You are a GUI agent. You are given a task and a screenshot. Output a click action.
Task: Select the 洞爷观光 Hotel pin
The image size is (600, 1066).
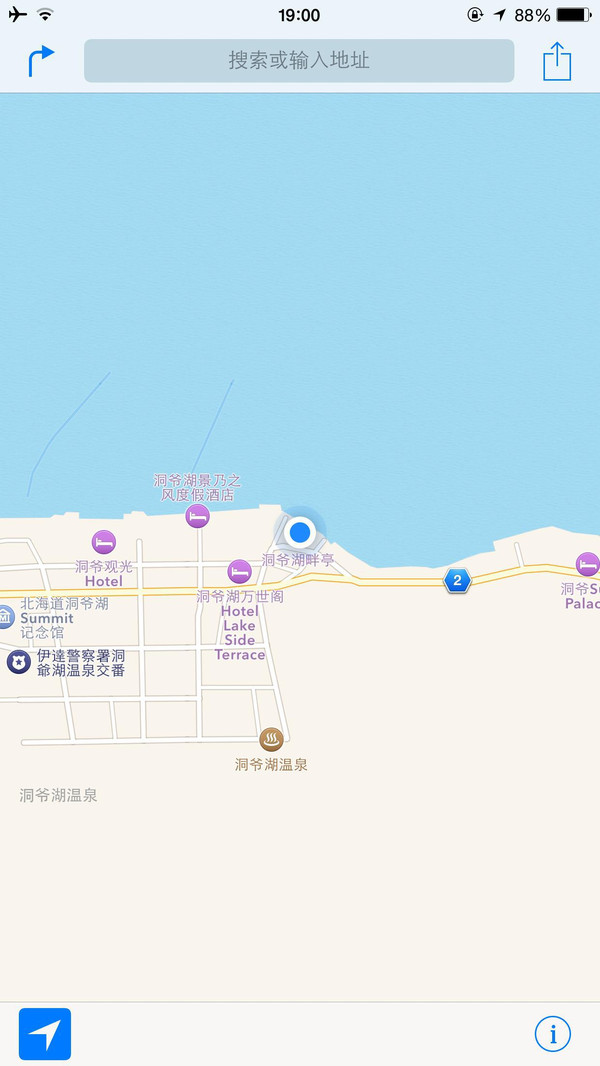(104, 542)
